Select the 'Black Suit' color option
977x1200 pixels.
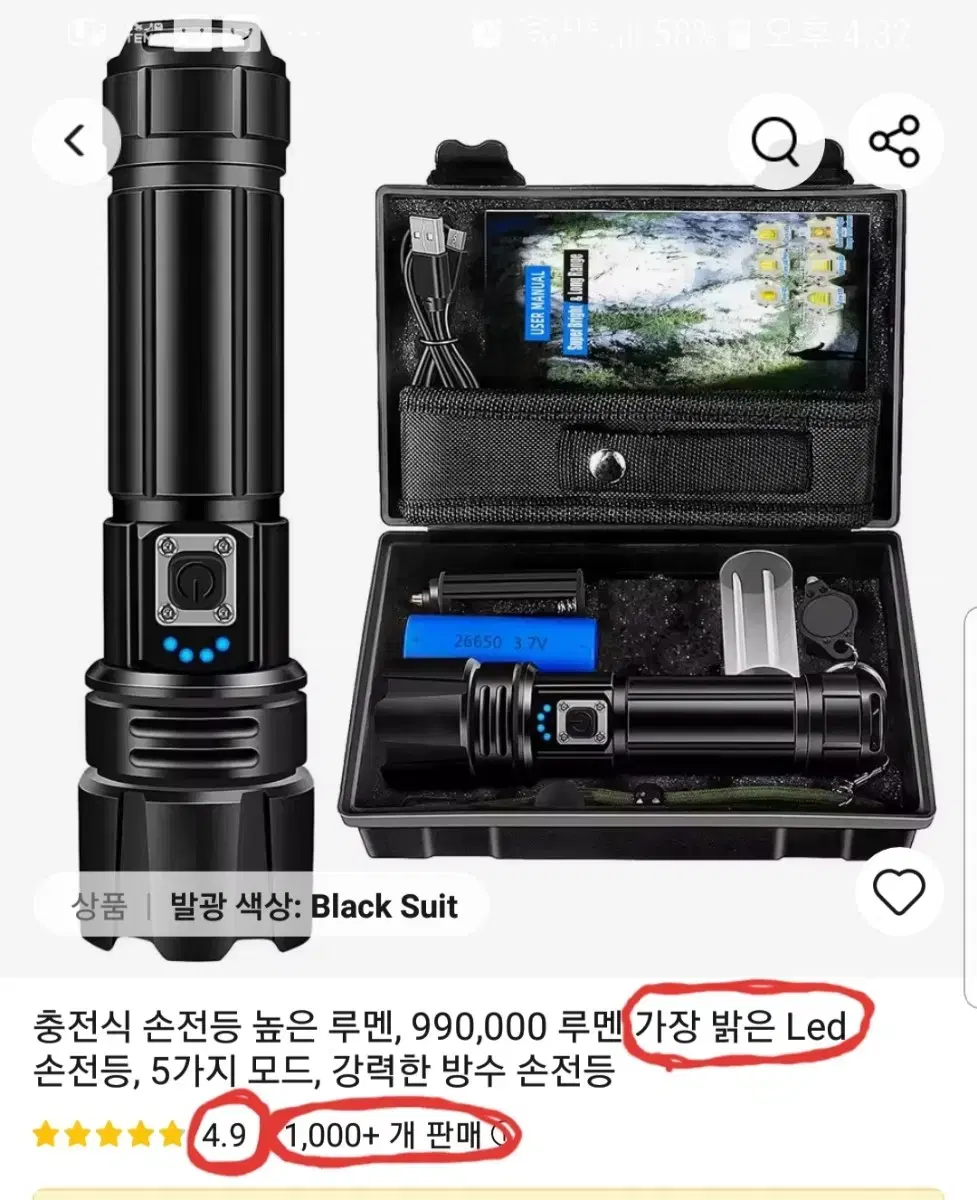click(385, 908)
